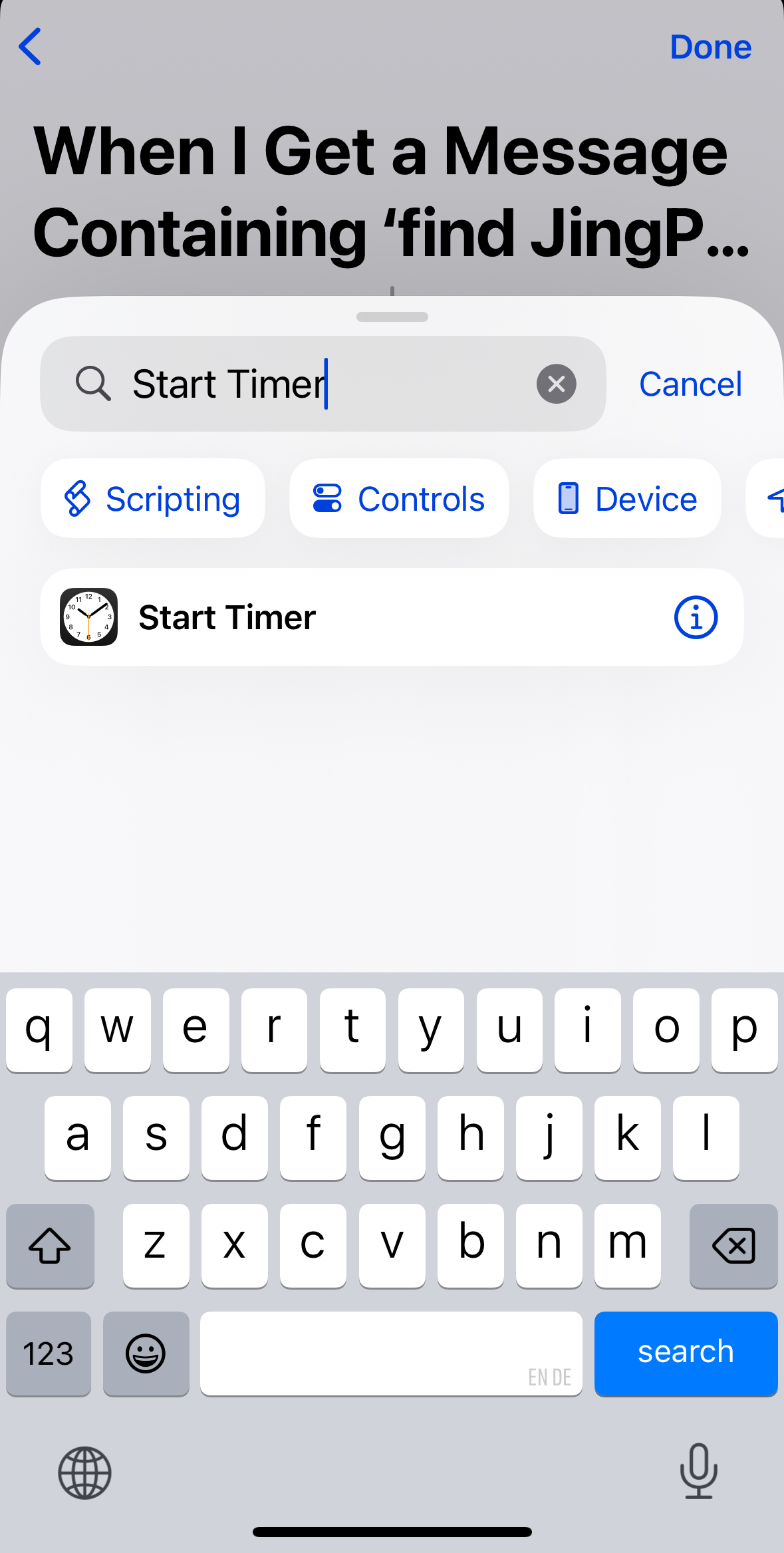Select the Controls category chip
Image resolution: width=784 pixels, height=1553 pixels.
tap(399, 499)
